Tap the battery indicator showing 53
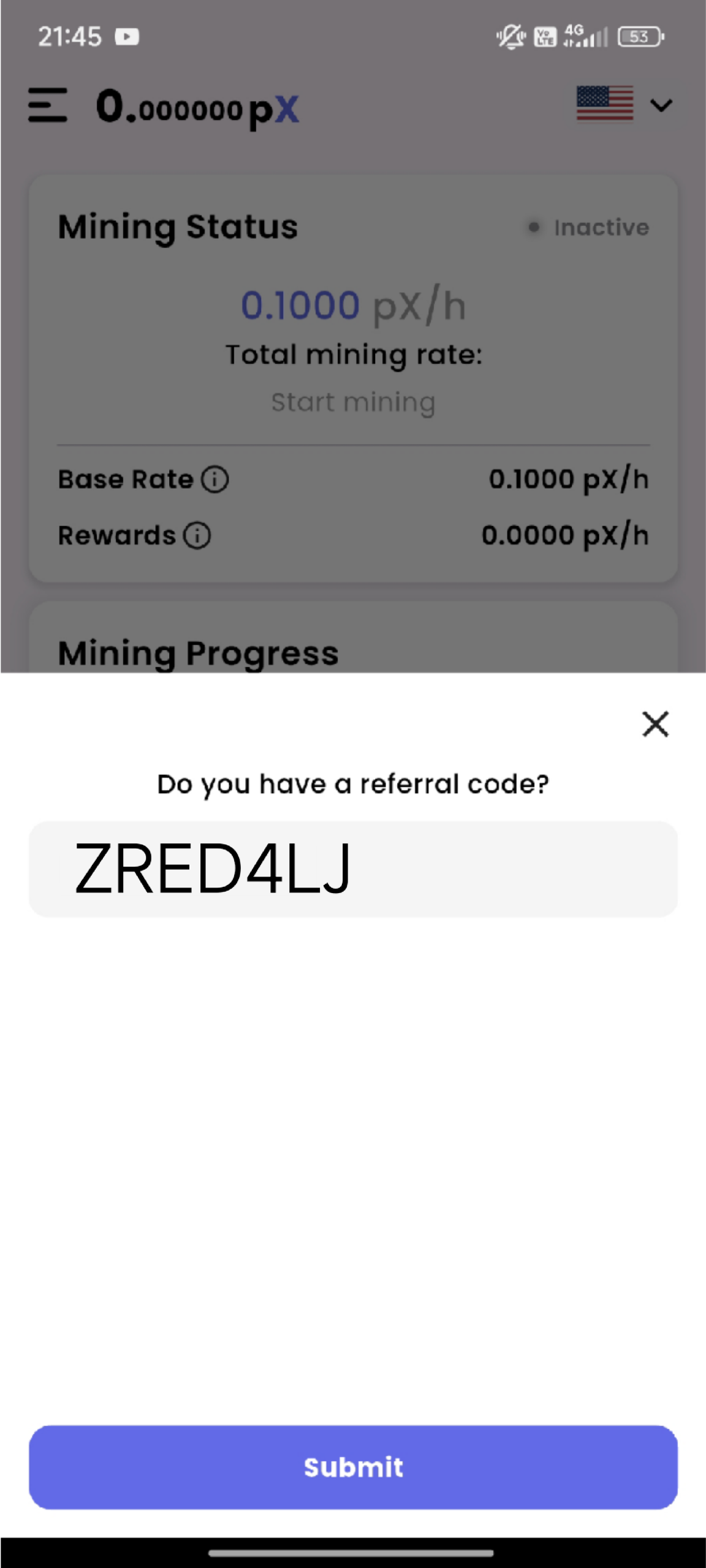Viewport: 706px width, 1568px height. (639, 37)
